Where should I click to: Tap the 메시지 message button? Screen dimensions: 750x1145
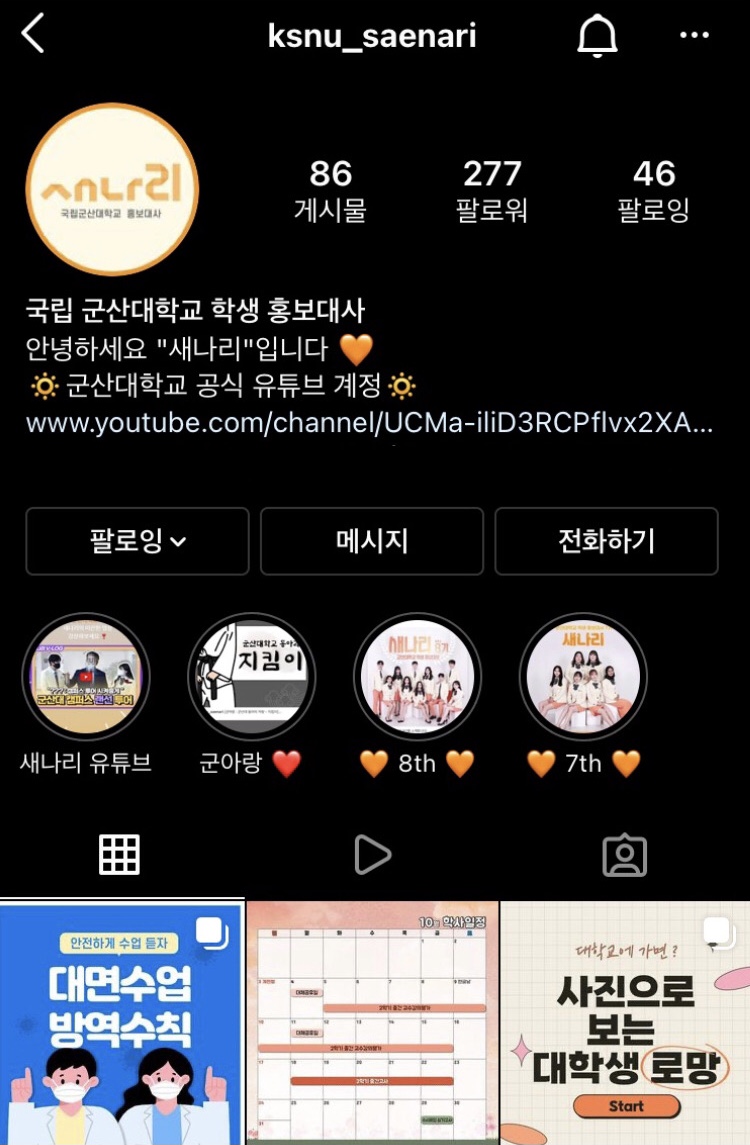[x=372, y=541]
